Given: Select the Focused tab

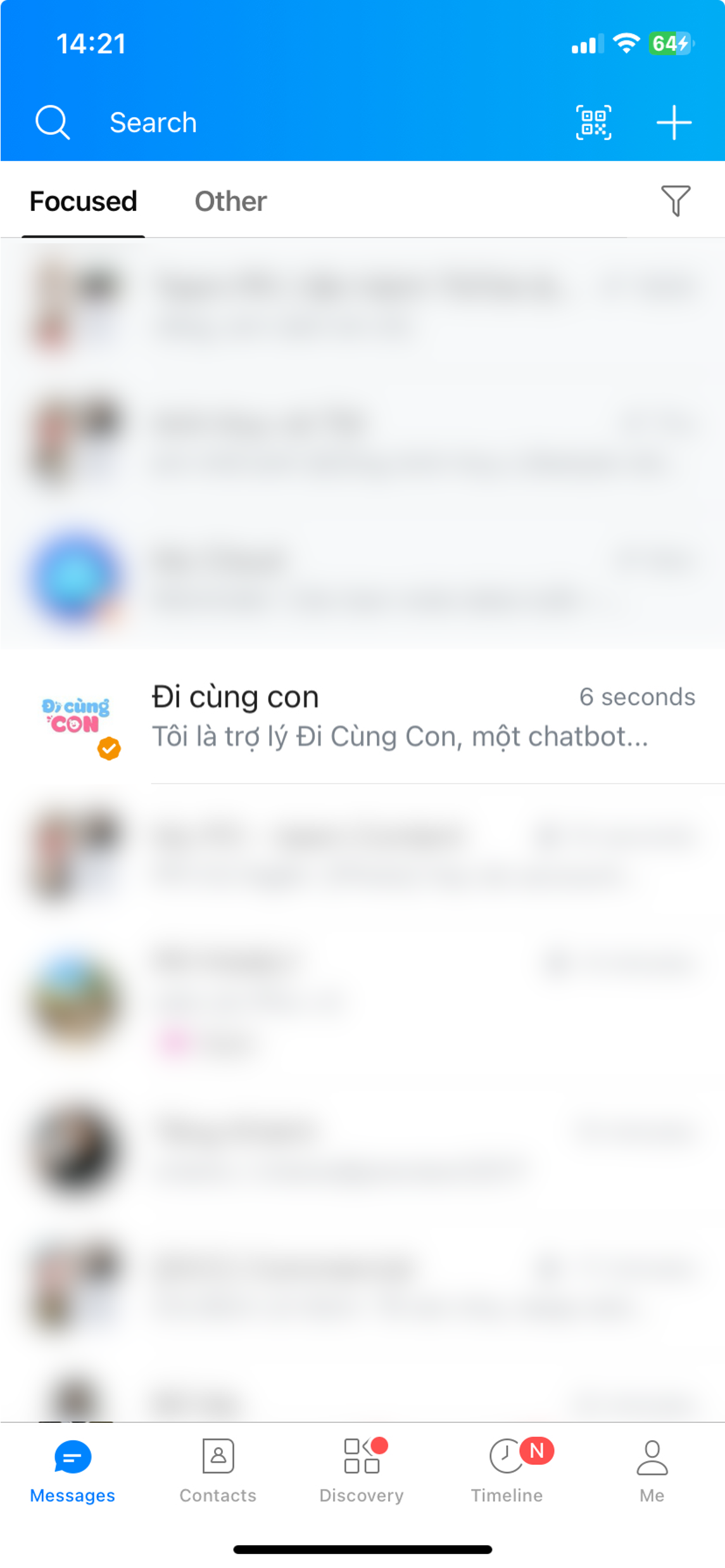Looking at the screenshot, I should coord(83,201).
